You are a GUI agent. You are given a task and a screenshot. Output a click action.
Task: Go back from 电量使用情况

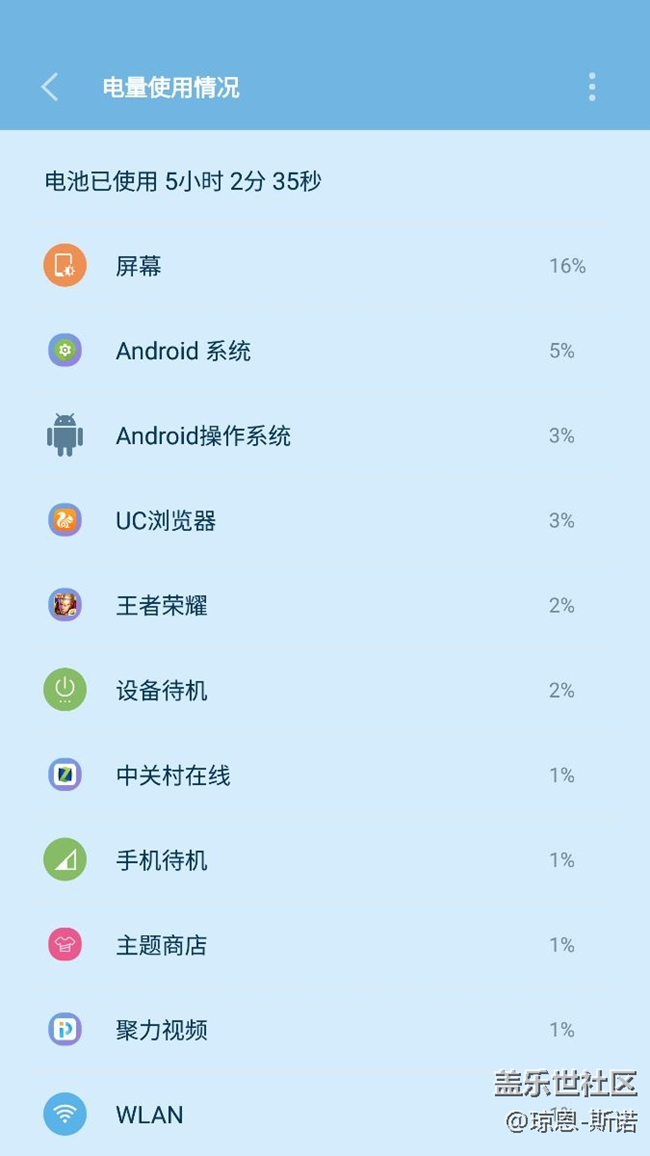coord(49,87)
